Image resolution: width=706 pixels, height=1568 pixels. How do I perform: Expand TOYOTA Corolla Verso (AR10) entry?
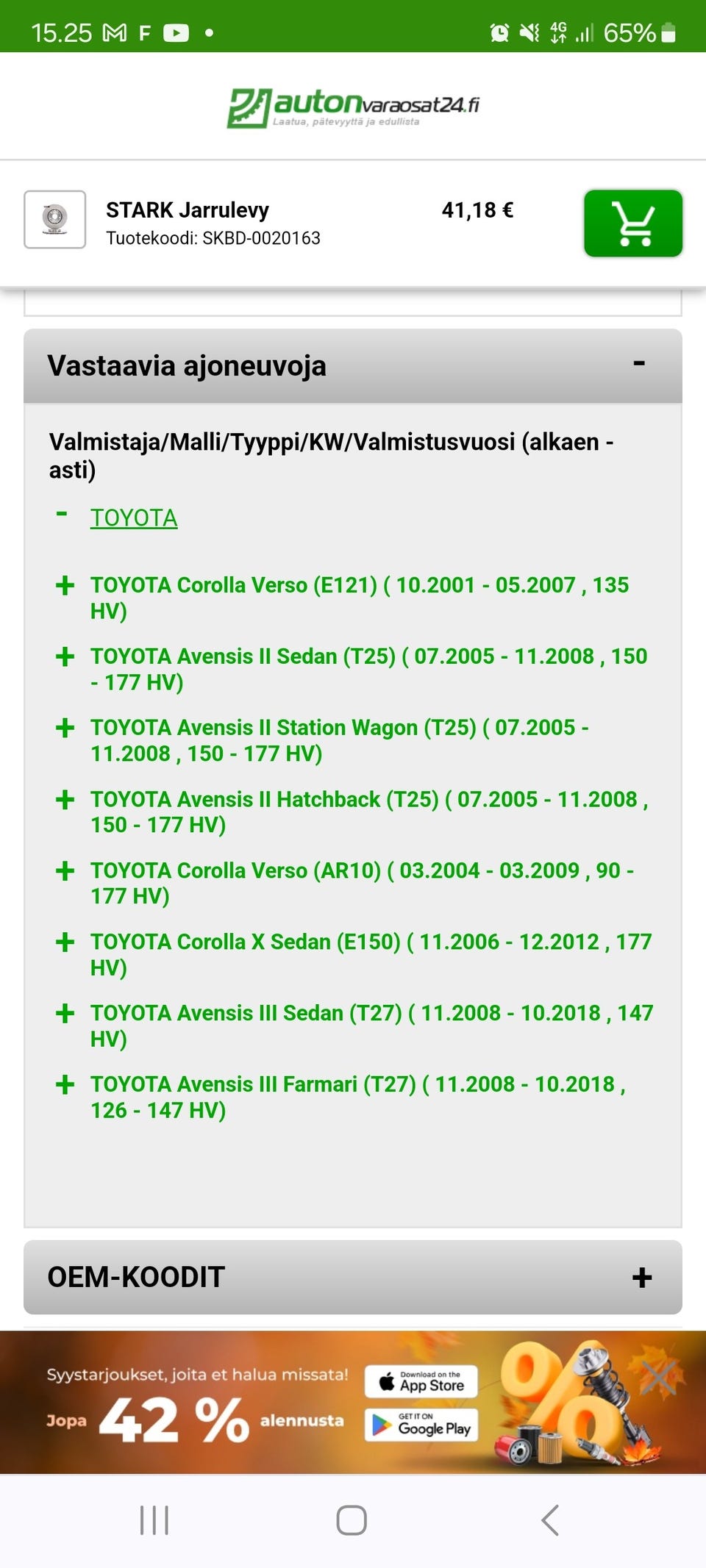coord(65,871)
